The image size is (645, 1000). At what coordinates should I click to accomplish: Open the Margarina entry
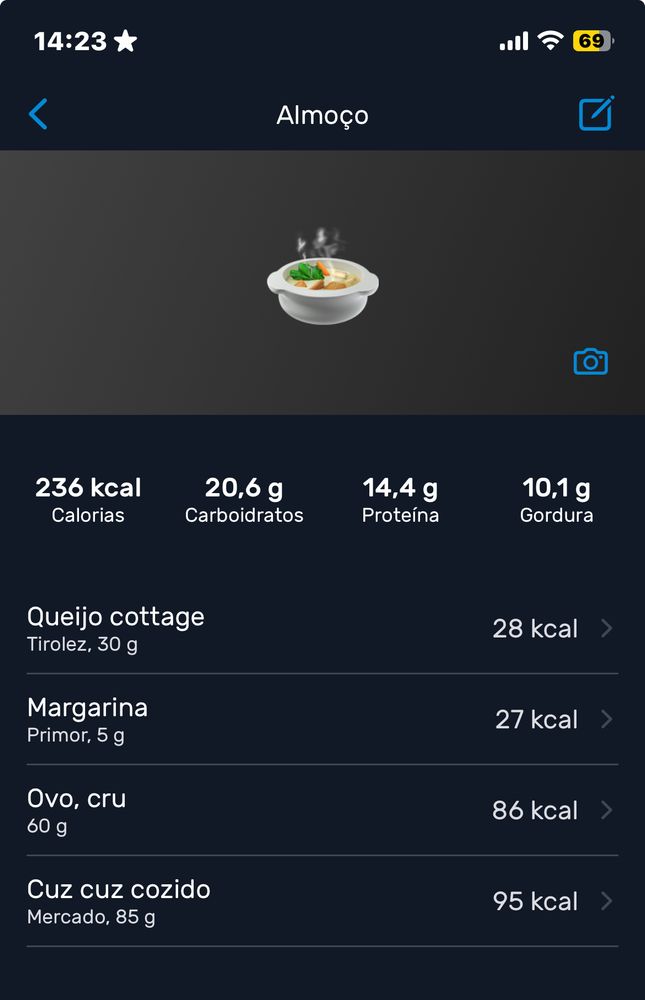pyautogui.click(x=322, y=720)
